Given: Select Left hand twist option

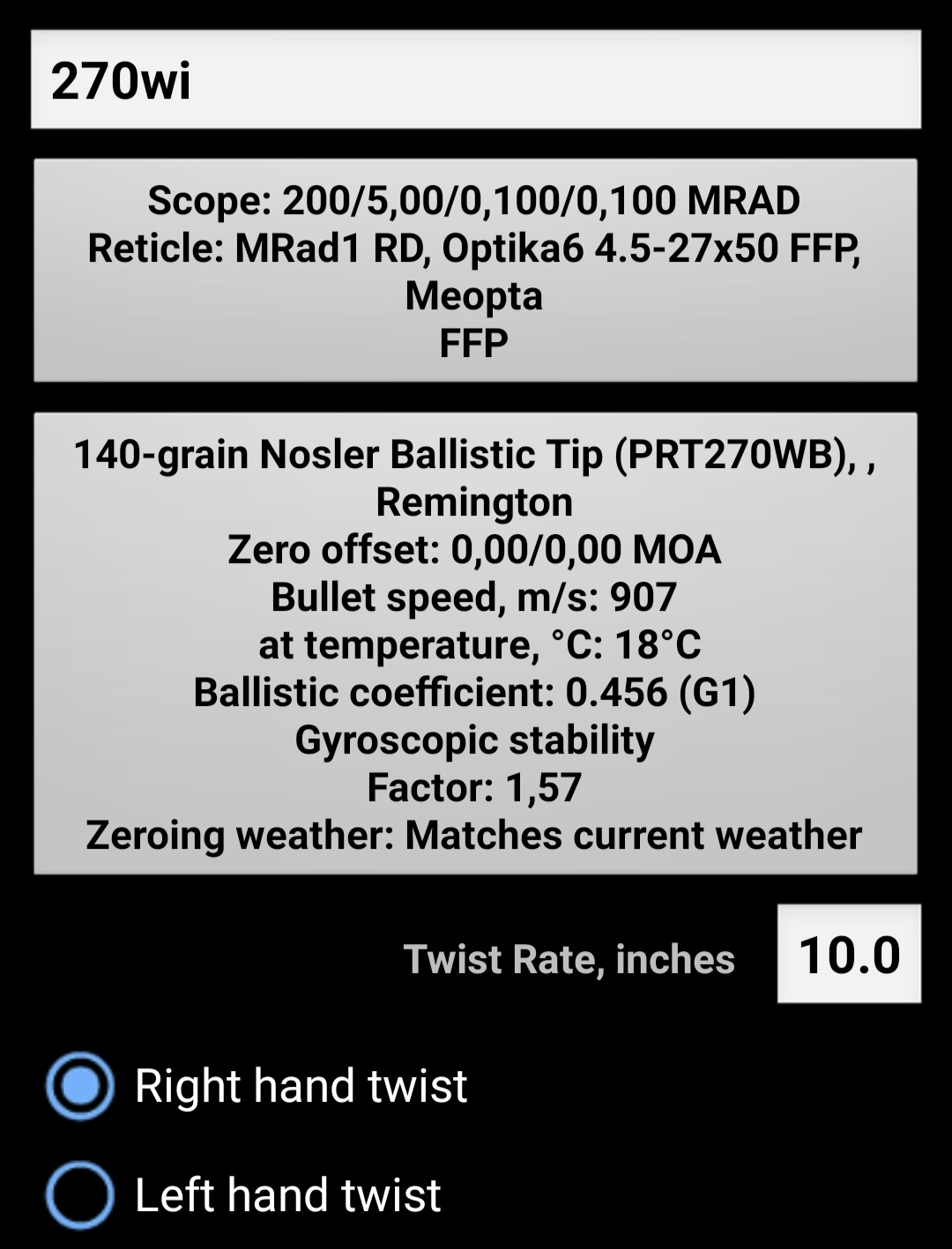Looking at the screenshot, I should pyautogui.click(x=80, y=1195).
